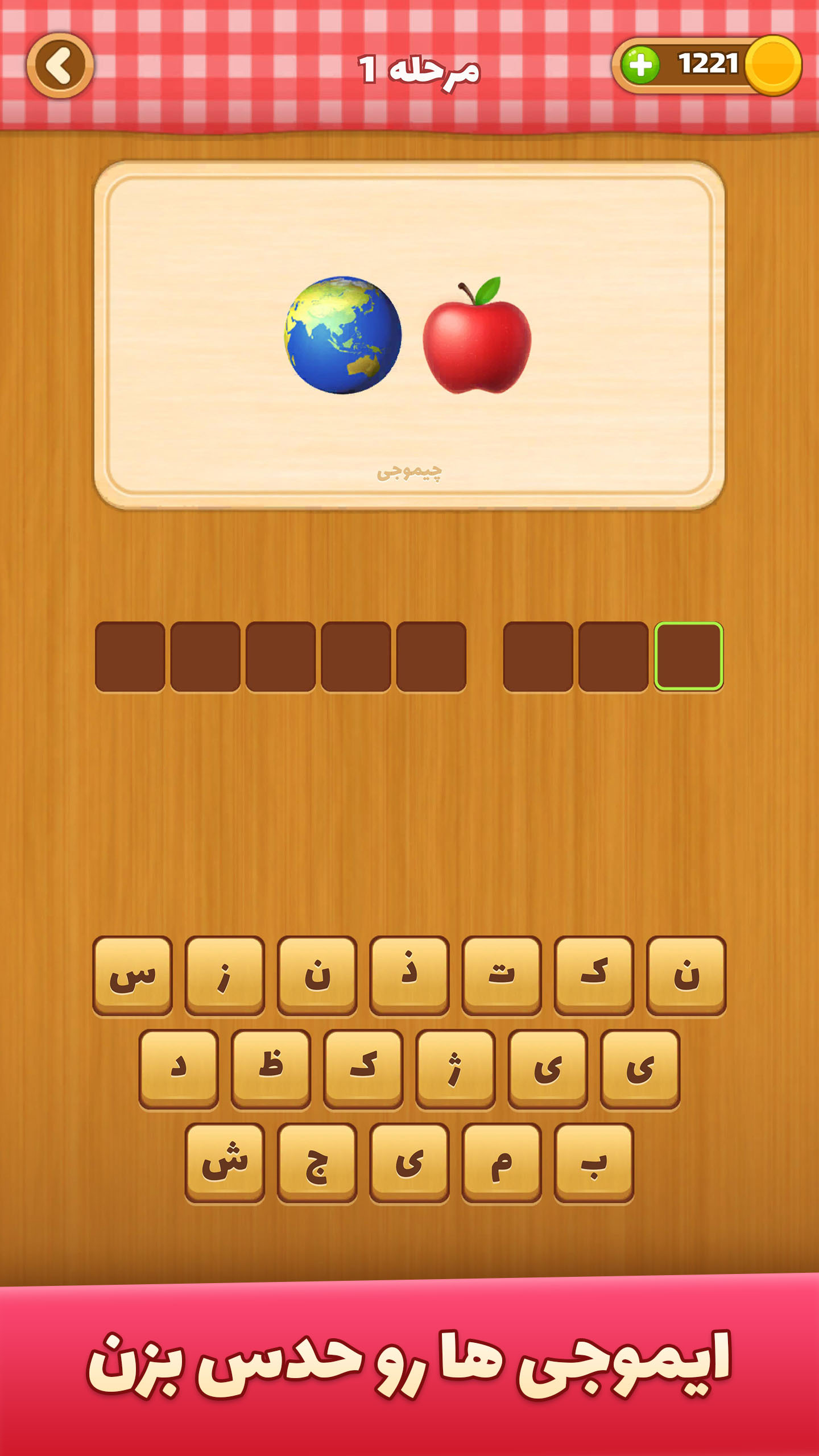Tap the letter tile ش

click(x=225, y=1162)
